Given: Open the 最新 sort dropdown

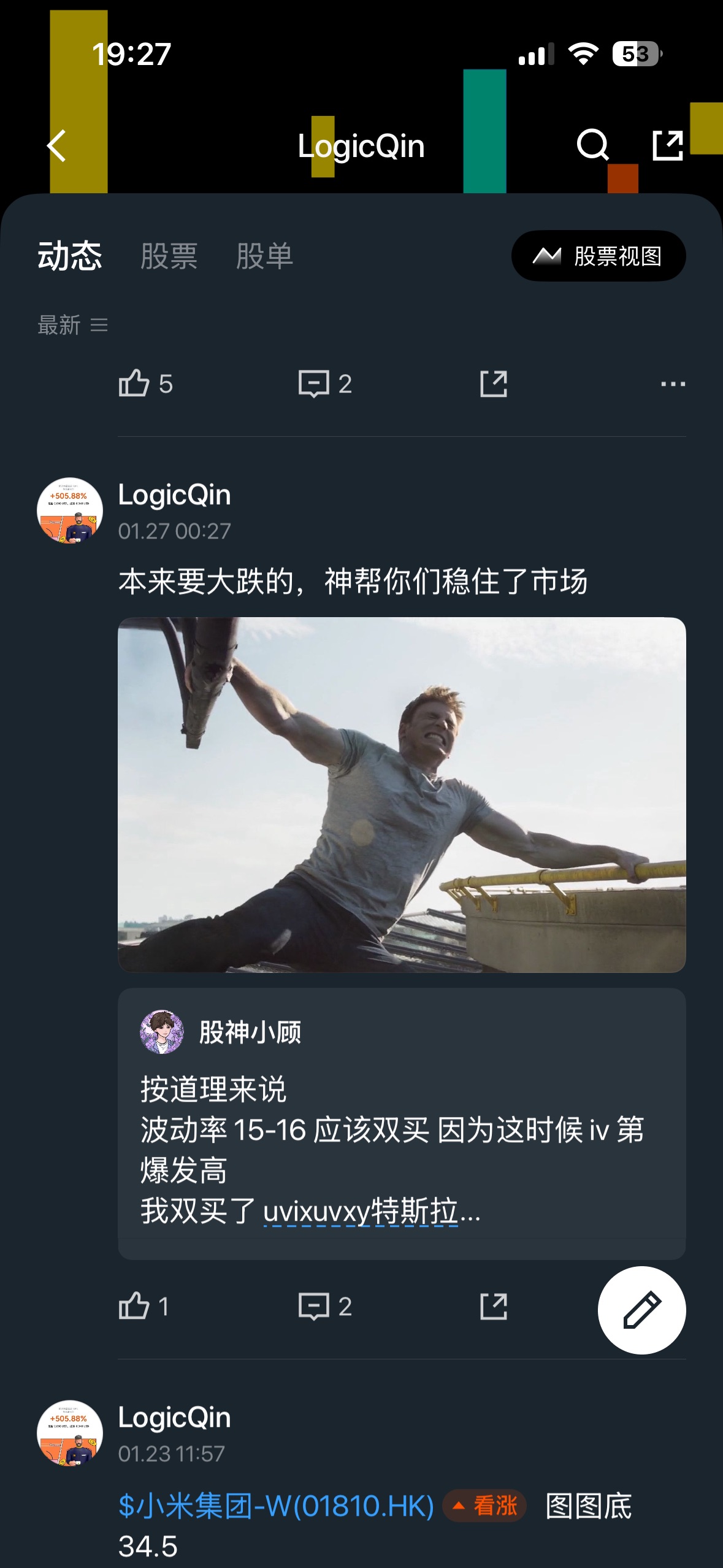Looking at the screenshot, I should click(x=72, y=325).
